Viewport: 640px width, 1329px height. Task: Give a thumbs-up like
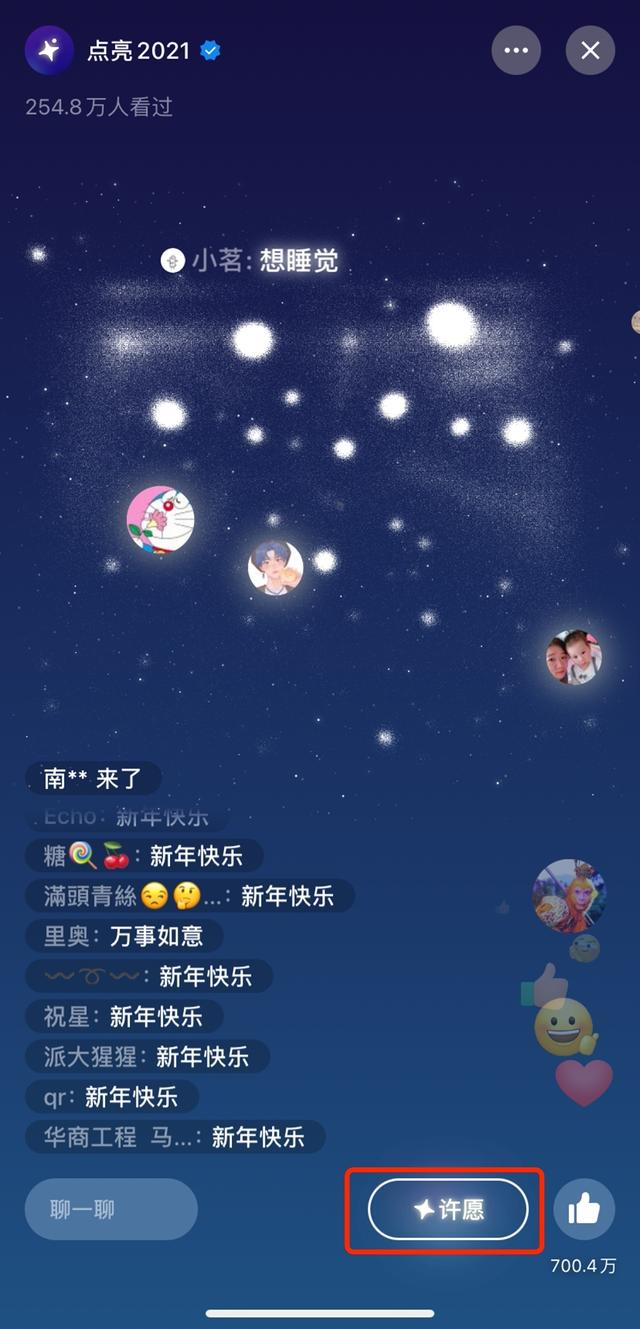584,1210
